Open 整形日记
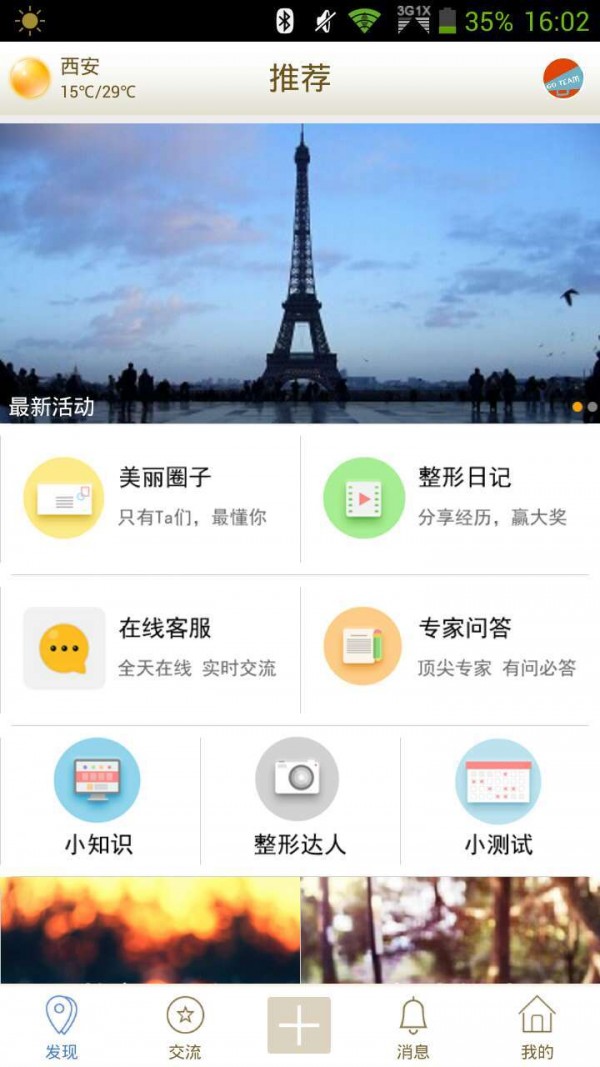The height and width of the screenshot is (1067, 600). 450,498
